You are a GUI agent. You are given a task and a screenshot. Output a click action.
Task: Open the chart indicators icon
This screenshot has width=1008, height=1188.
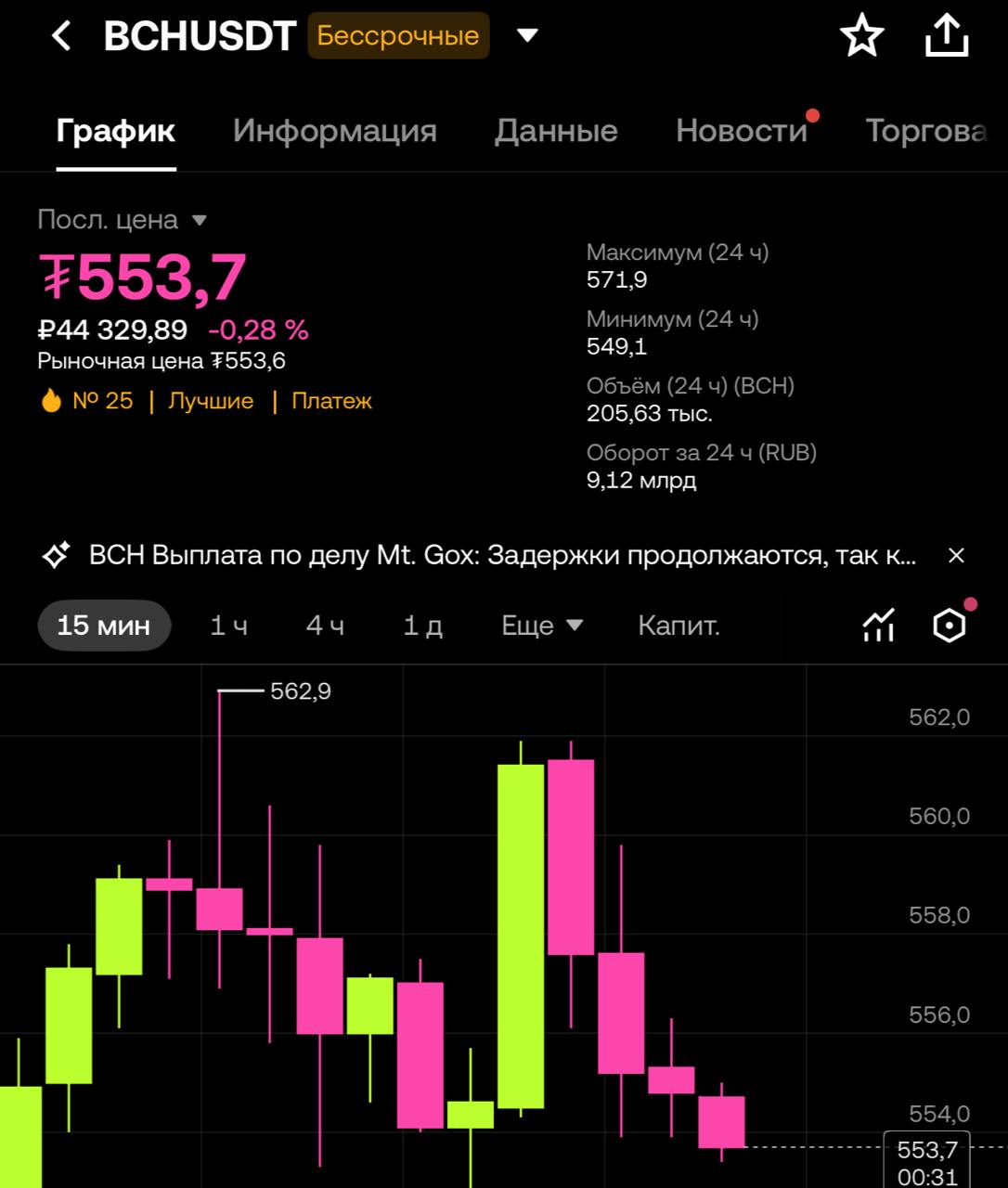tap(878, 626)
